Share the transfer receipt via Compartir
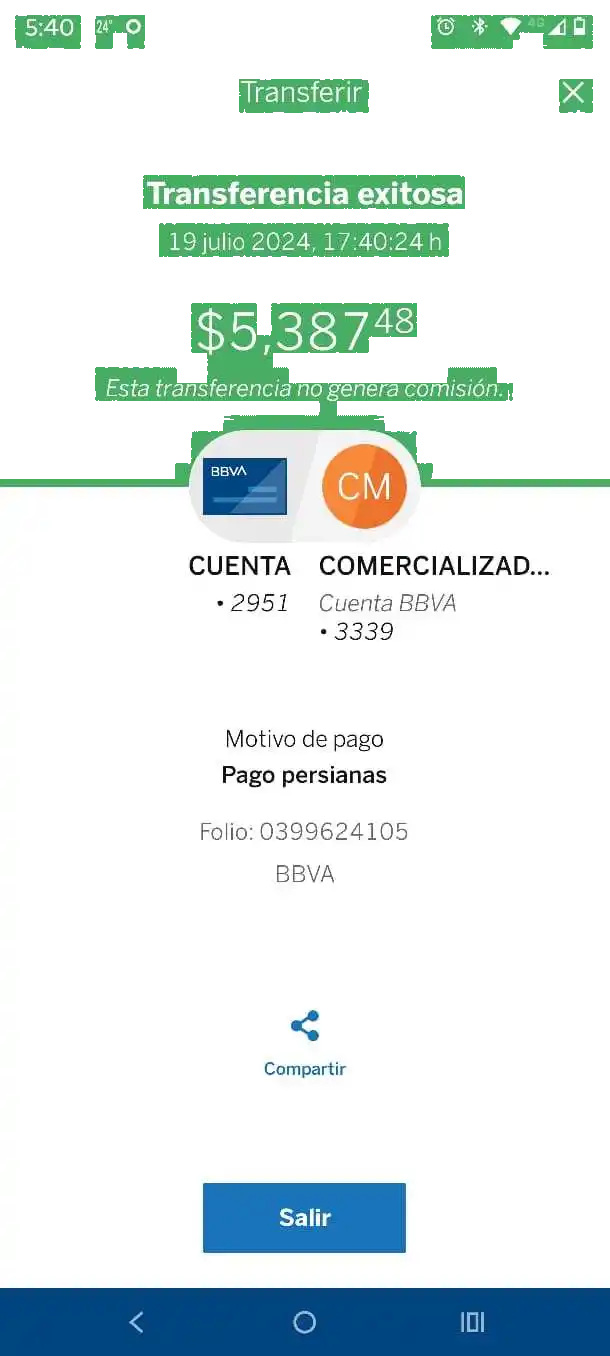Image resolution: width=610 pixels, height=1356 pixels. pos(305,1042)
